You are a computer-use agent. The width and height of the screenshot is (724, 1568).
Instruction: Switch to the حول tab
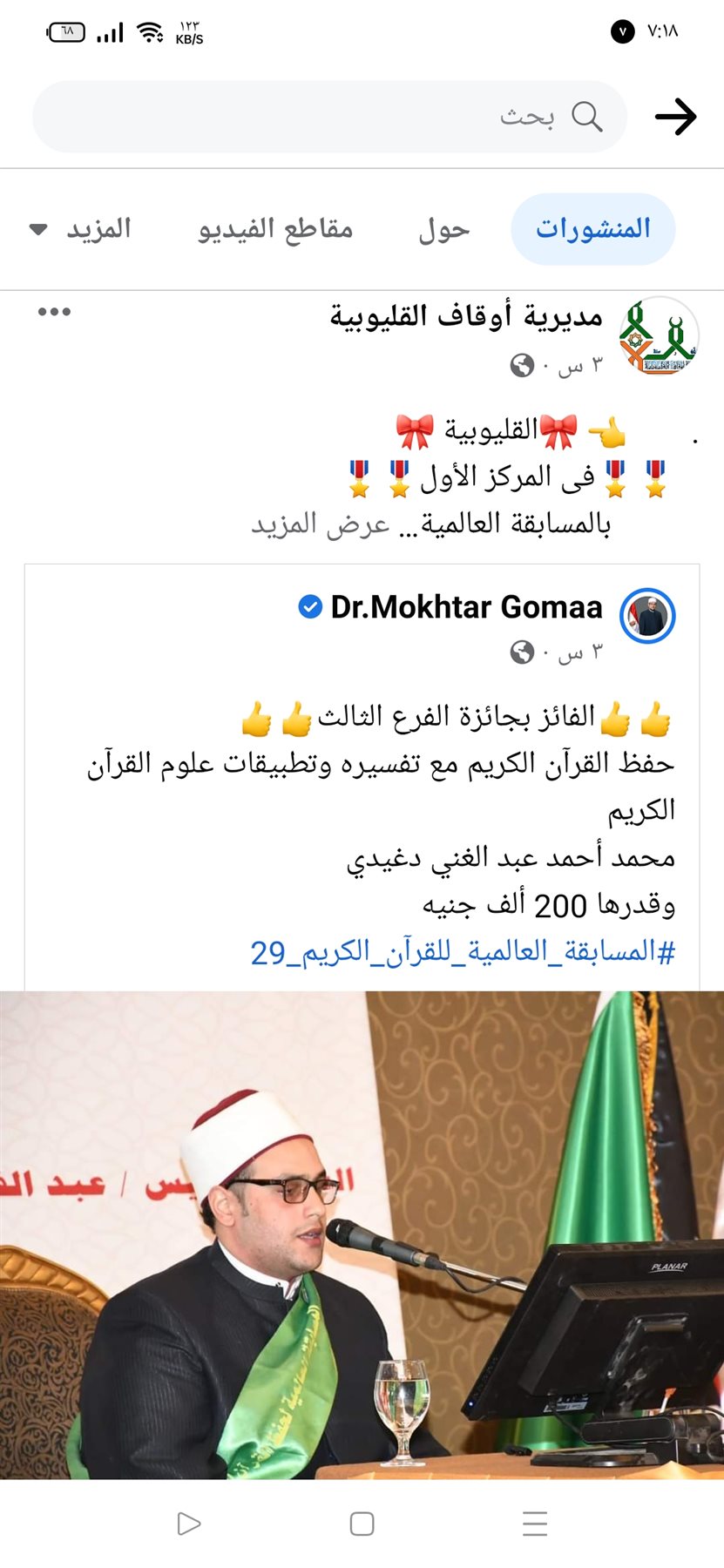click(x=444, y=229)
